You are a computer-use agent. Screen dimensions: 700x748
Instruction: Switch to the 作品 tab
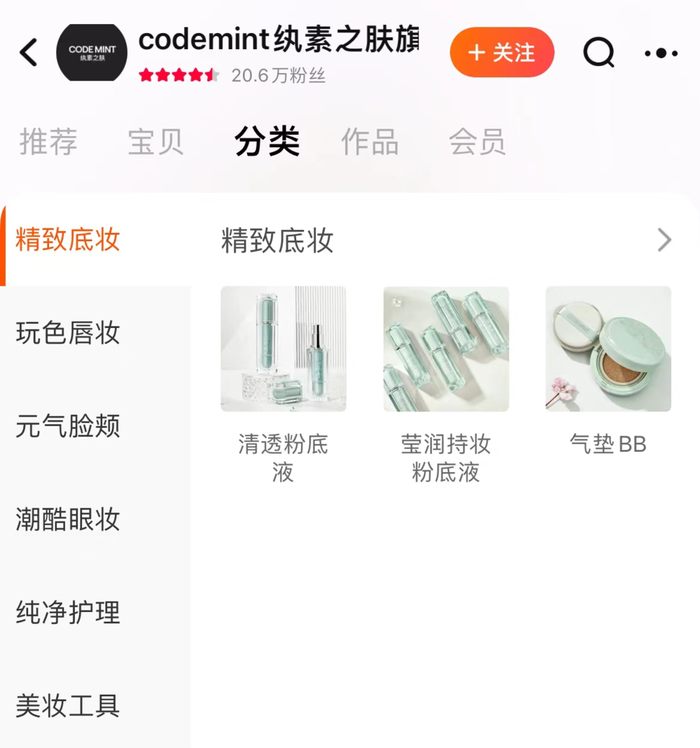[370, 142]
